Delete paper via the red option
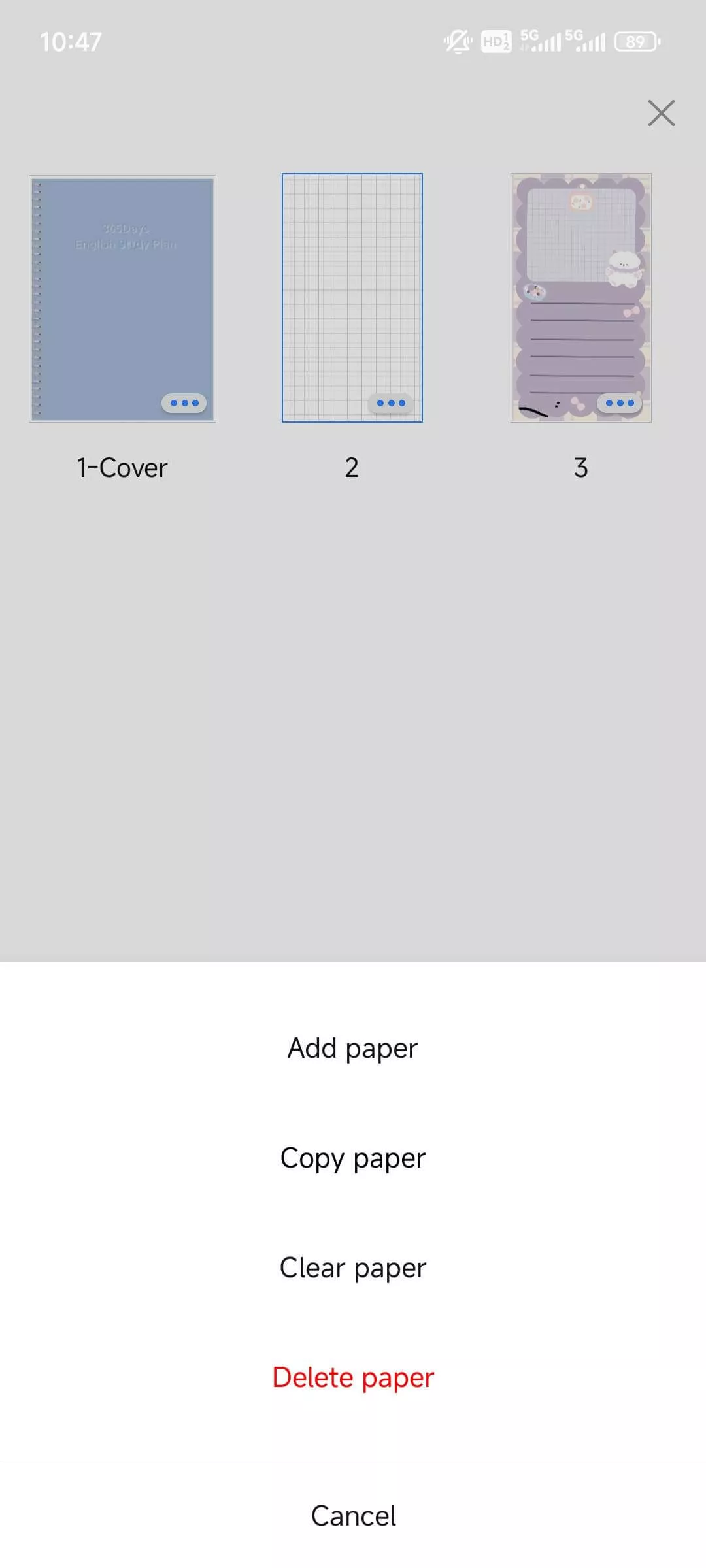Viewport: 706px width, 1568px height. 353,1378
